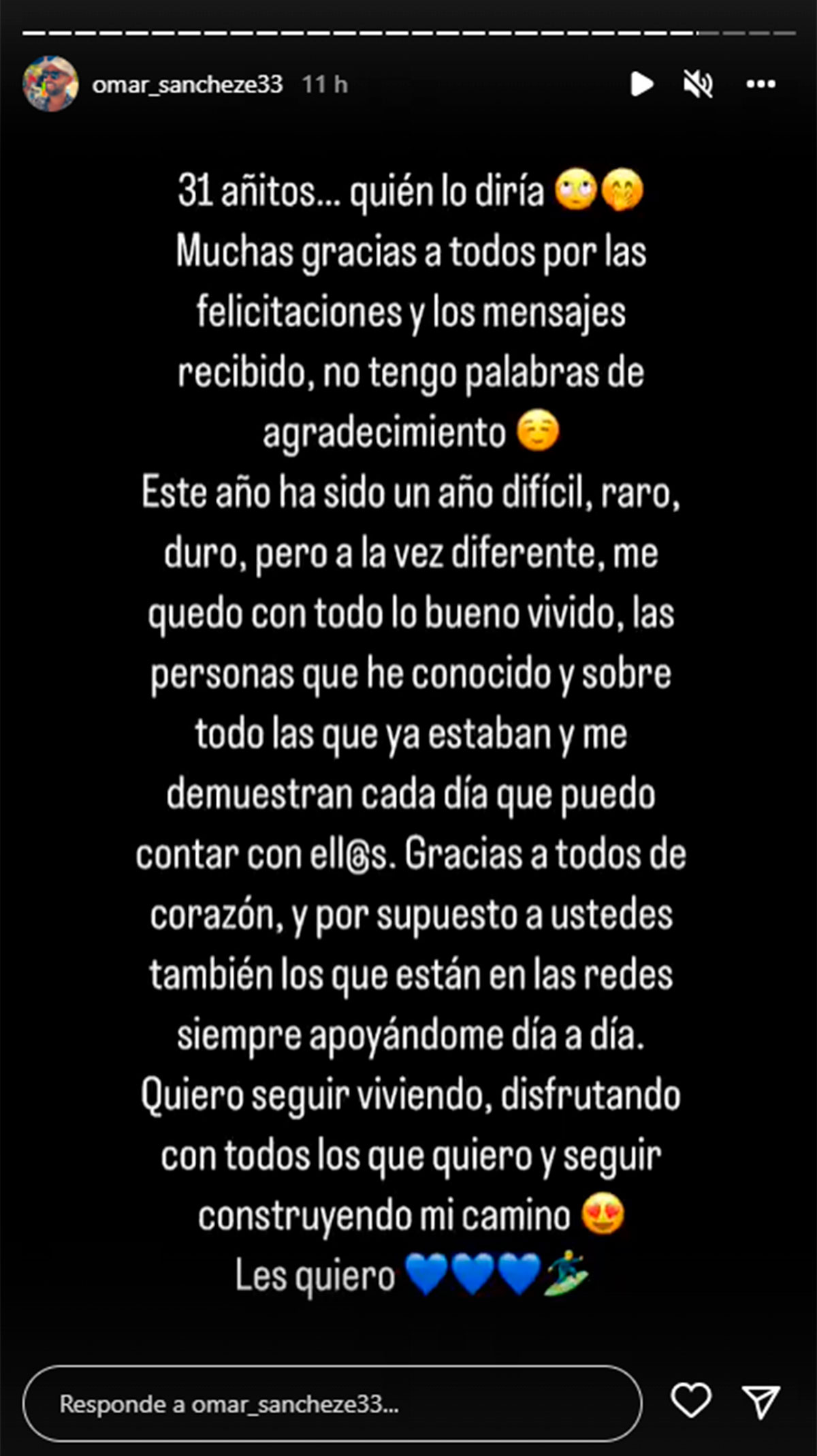
Task: Like this story with the heart
Action: pyautogui.click(x=691, y=1402)
